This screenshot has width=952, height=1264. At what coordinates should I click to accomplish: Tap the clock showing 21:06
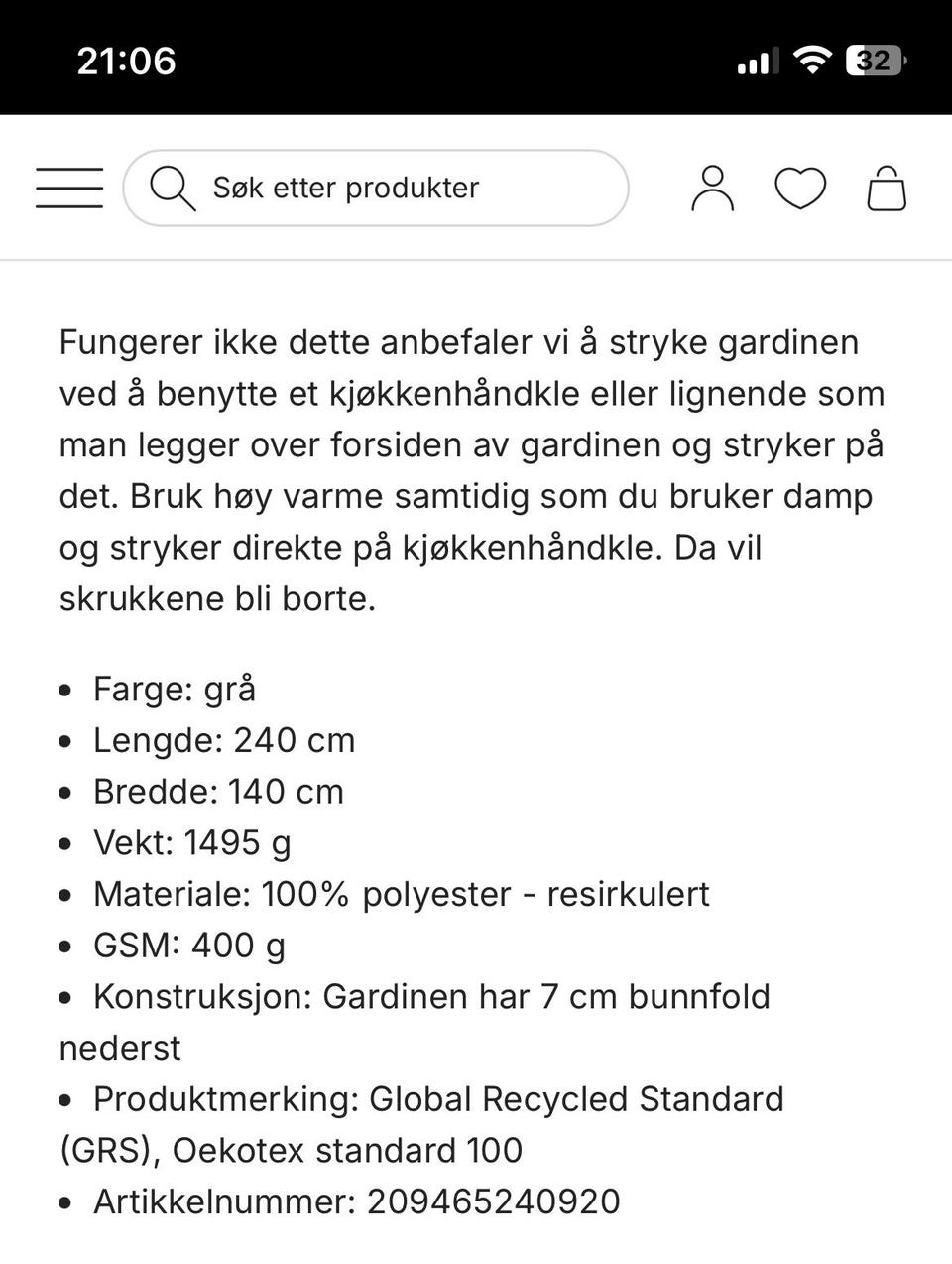[126, 62]
